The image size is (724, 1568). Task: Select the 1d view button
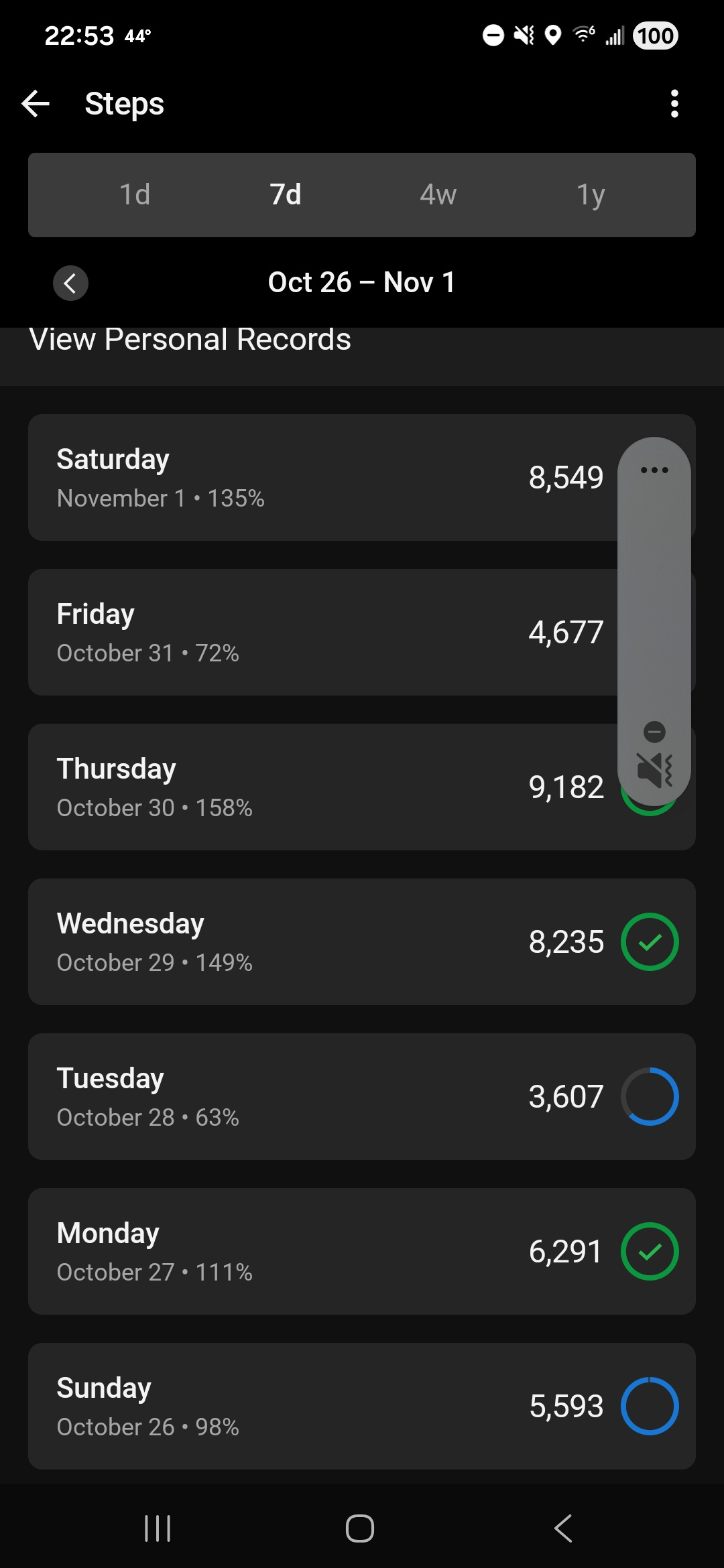(x=134, y=195)
